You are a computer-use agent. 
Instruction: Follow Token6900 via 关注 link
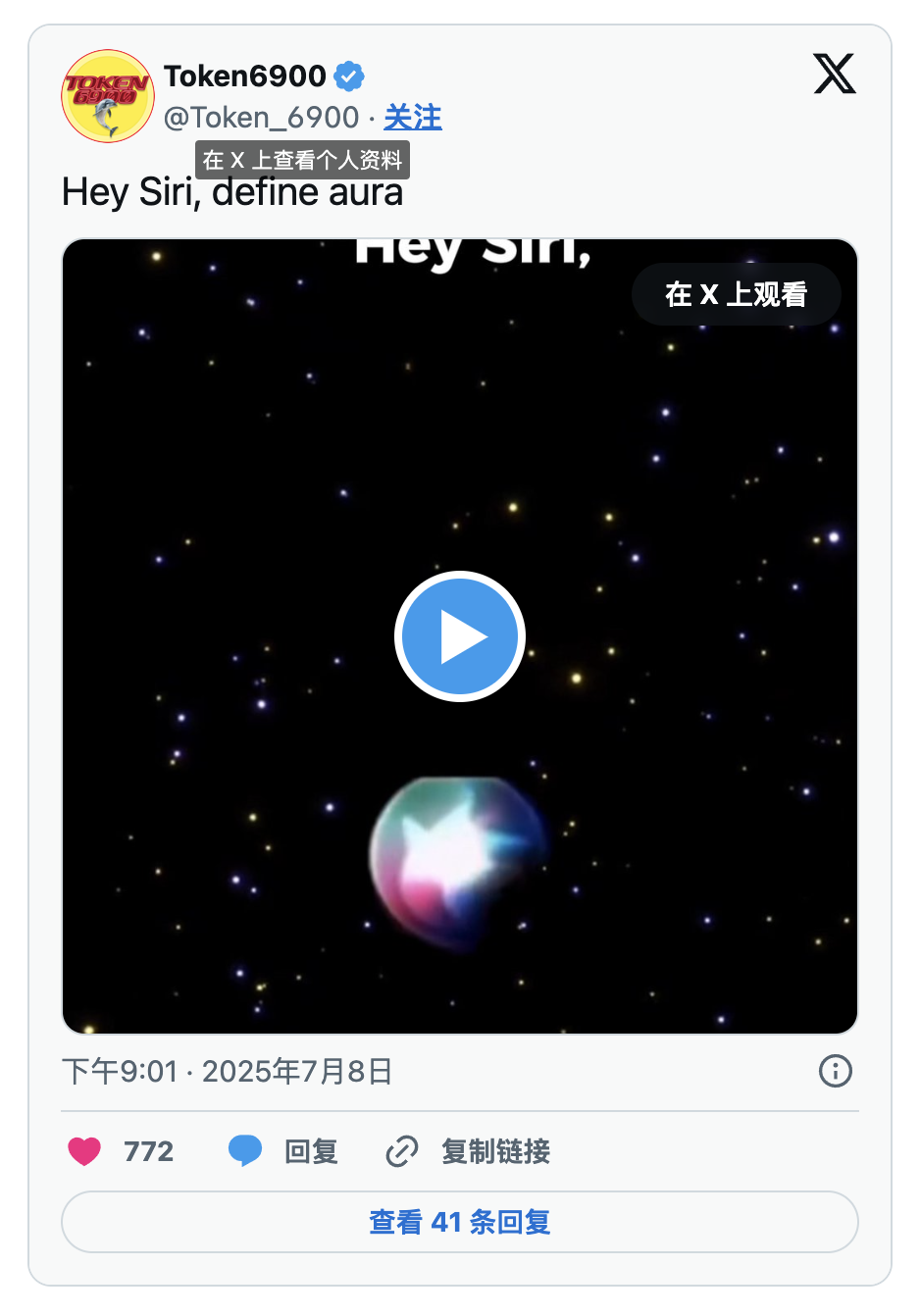click(x=412, y=118)
